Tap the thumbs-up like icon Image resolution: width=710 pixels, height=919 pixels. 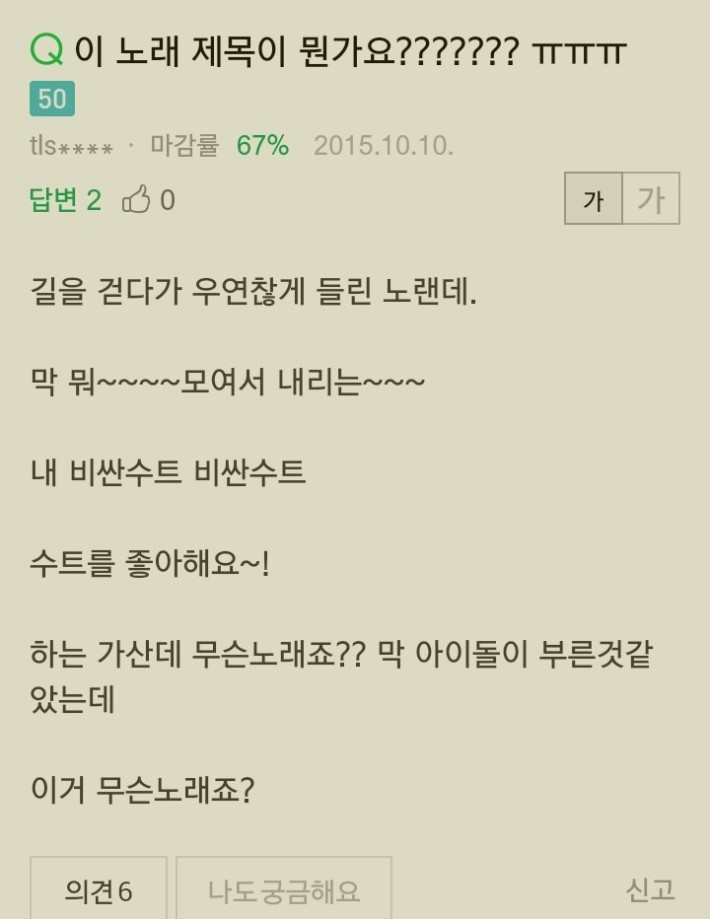tap(136, 200)
